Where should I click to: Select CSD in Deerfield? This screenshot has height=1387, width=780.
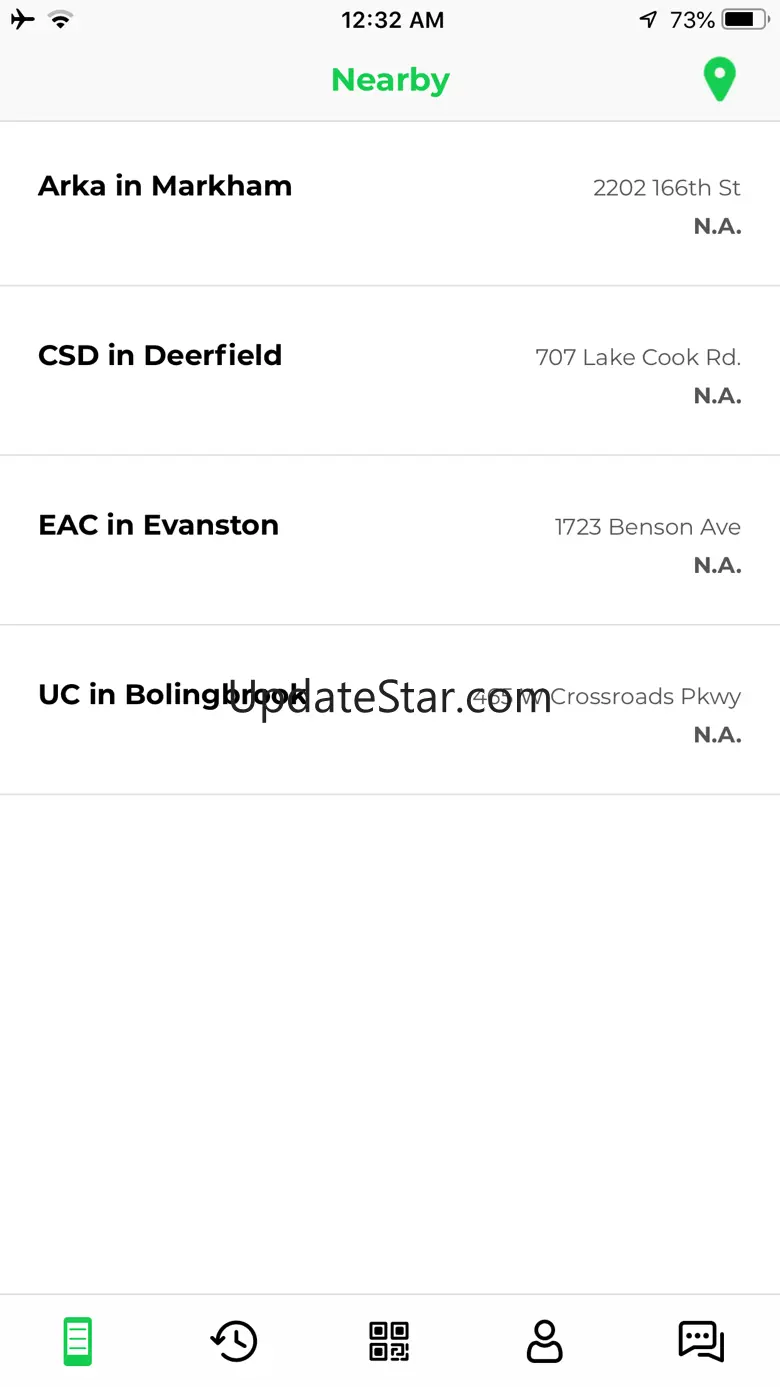tap(389, 372)
